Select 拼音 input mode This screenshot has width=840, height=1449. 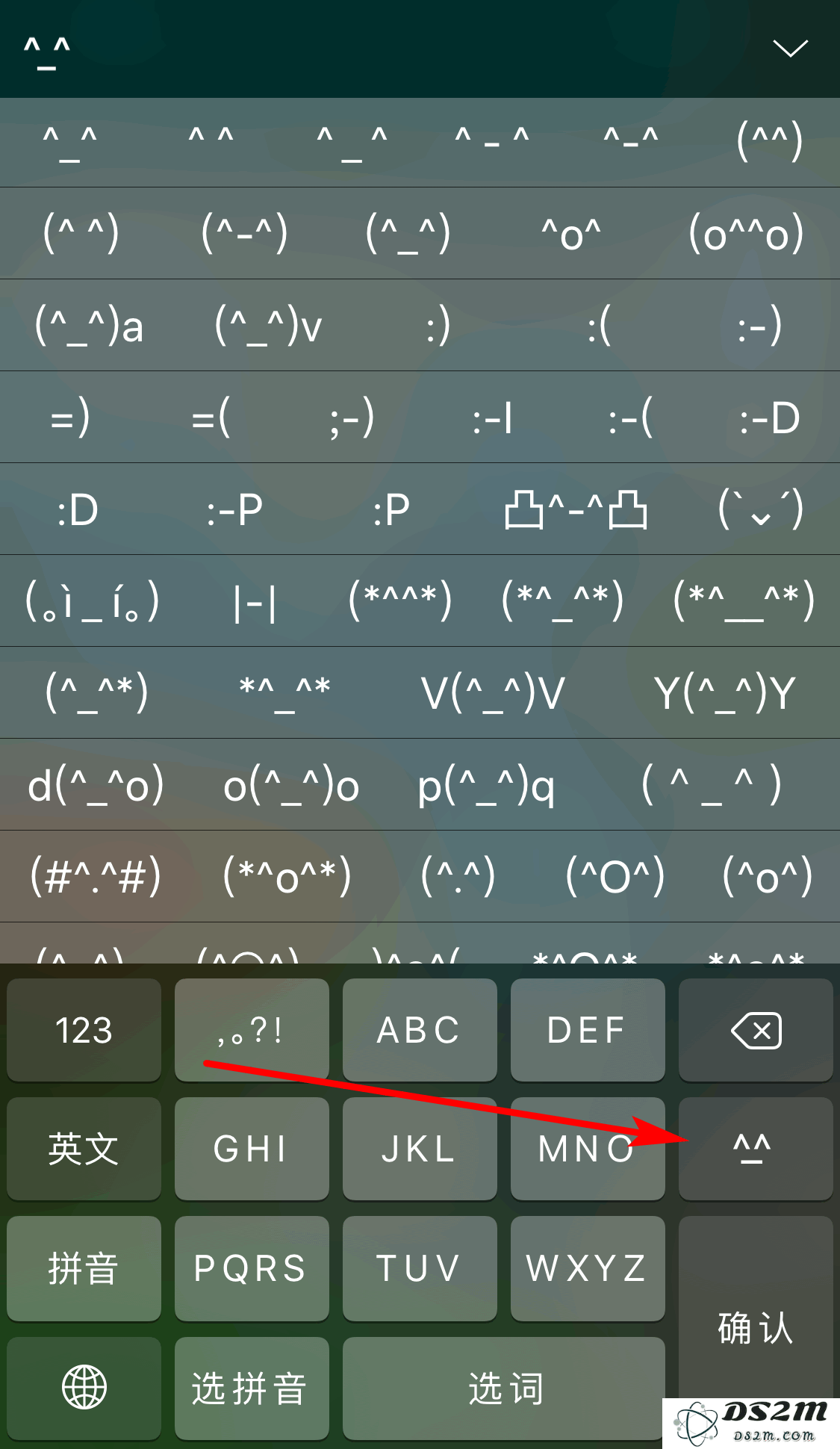84,1268
